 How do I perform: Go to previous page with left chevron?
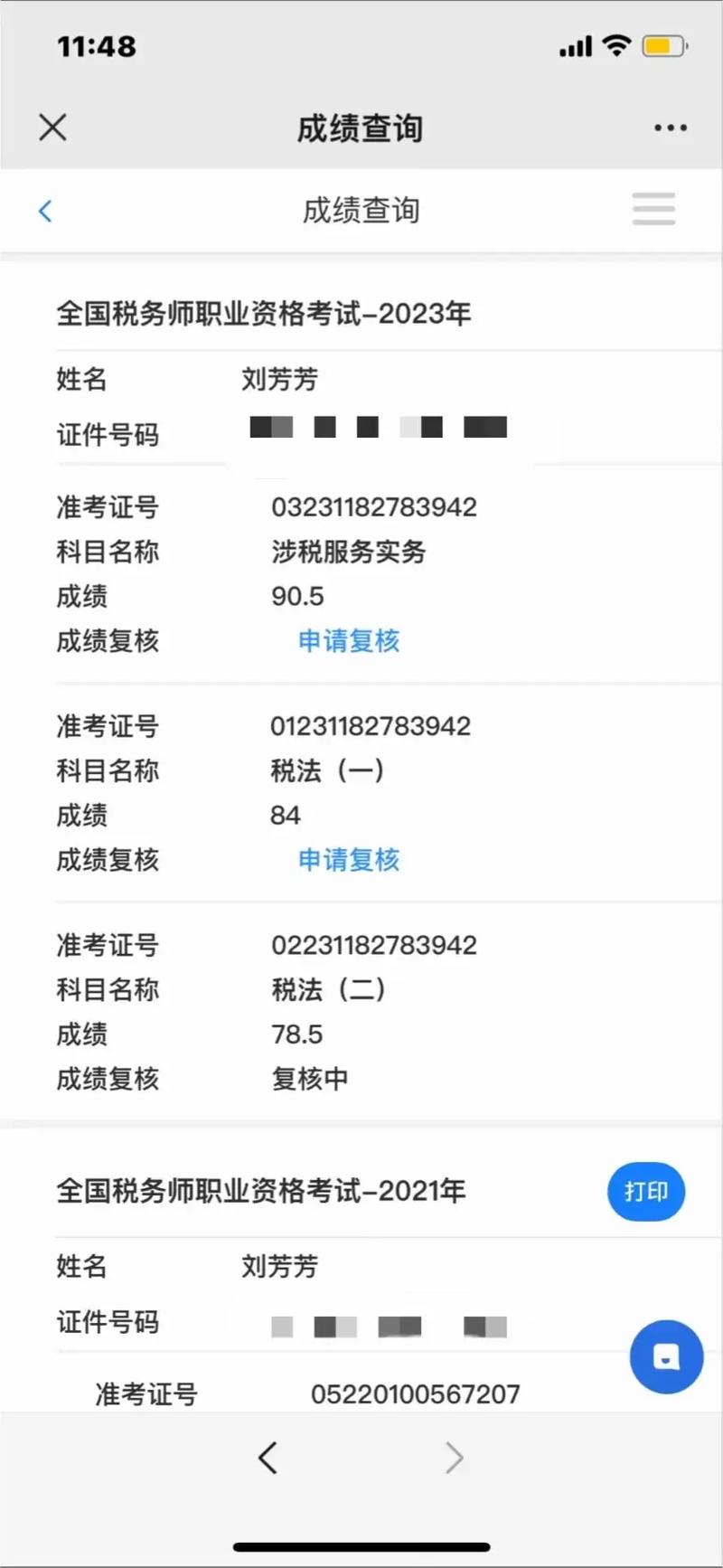pos(268,1458)
